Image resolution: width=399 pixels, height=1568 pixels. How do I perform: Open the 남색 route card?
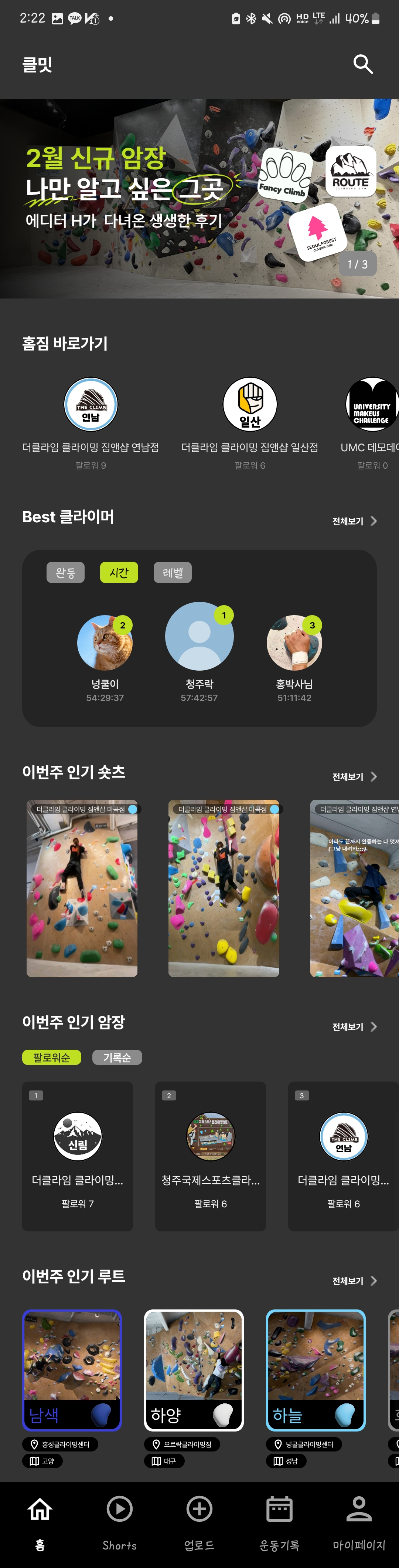click(72, 1370)
